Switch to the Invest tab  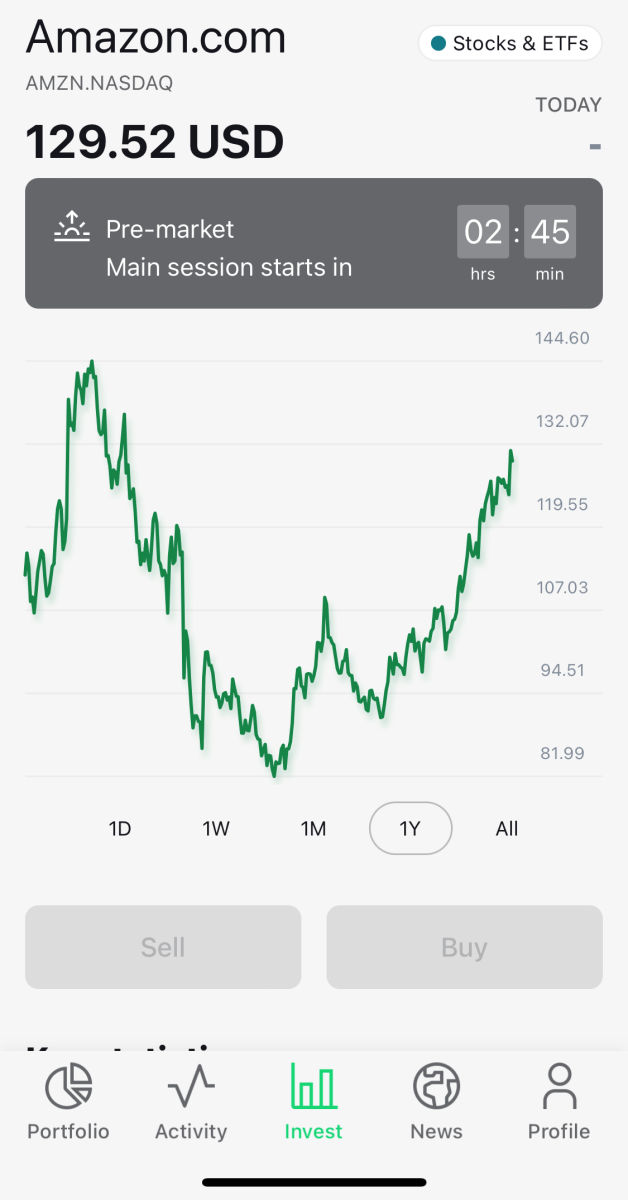(x=313, y=1102)
